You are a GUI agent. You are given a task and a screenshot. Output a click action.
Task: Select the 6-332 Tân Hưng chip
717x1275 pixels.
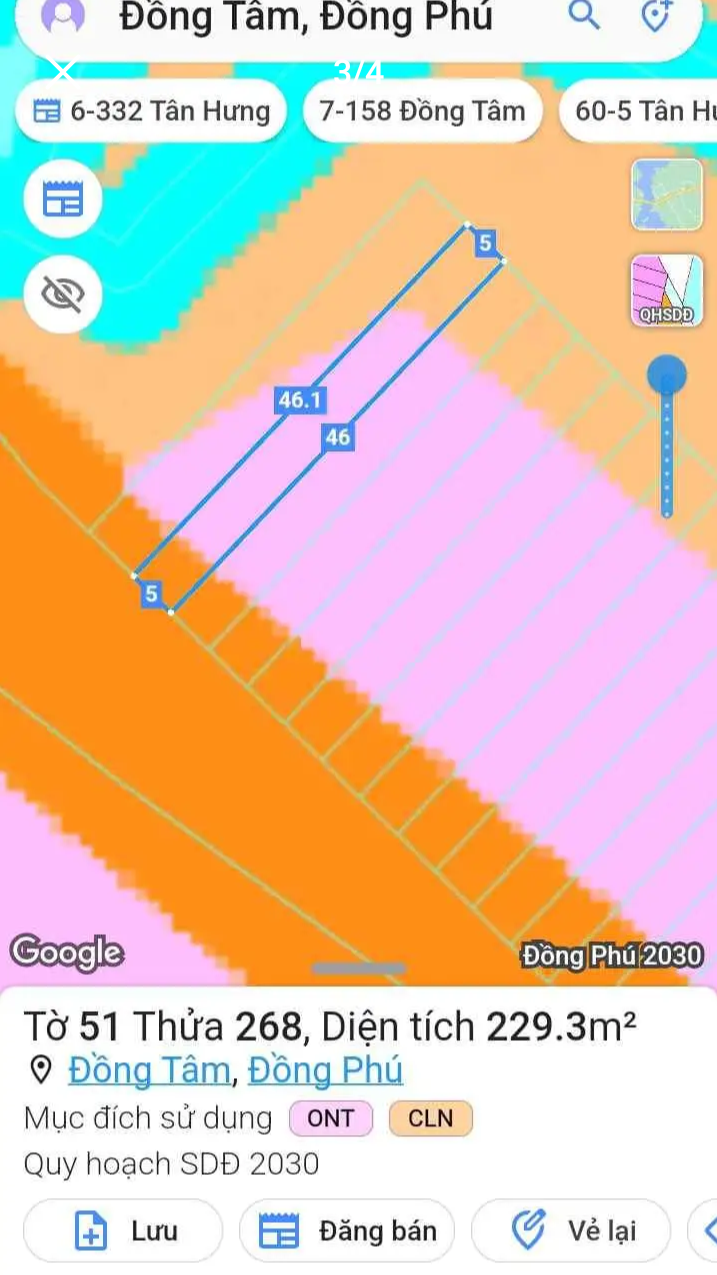[151, 110]
